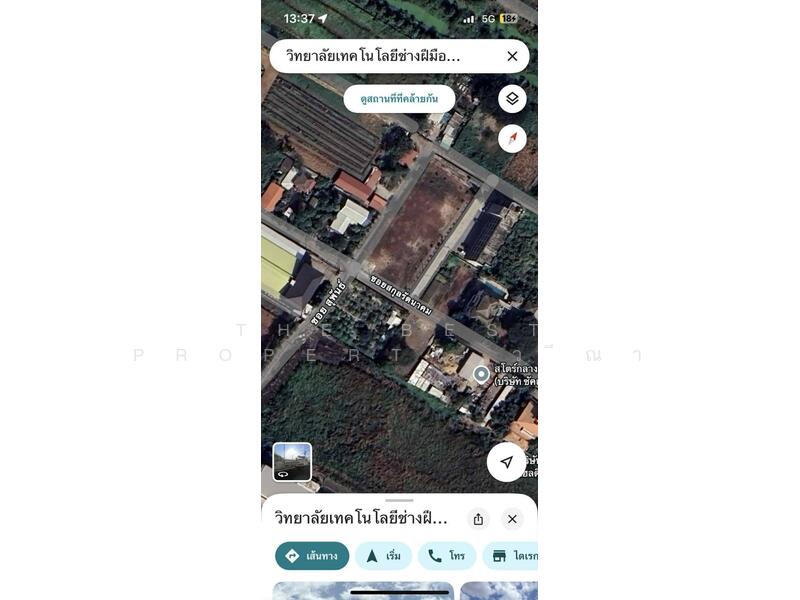Open the Street View preview thumbnail

pos(292,462)
